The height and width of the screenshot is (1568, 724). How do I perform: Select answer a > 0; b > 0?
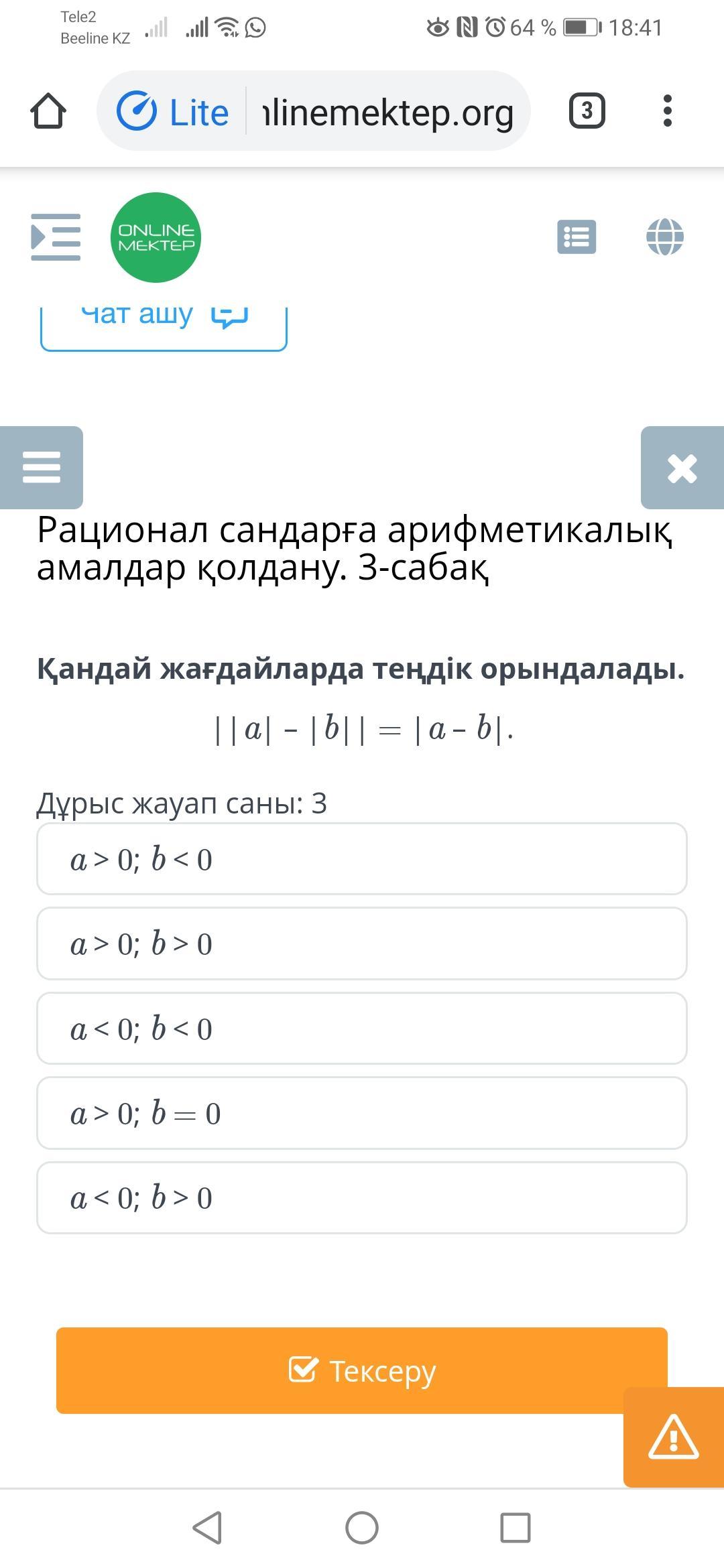click(362, 943)
